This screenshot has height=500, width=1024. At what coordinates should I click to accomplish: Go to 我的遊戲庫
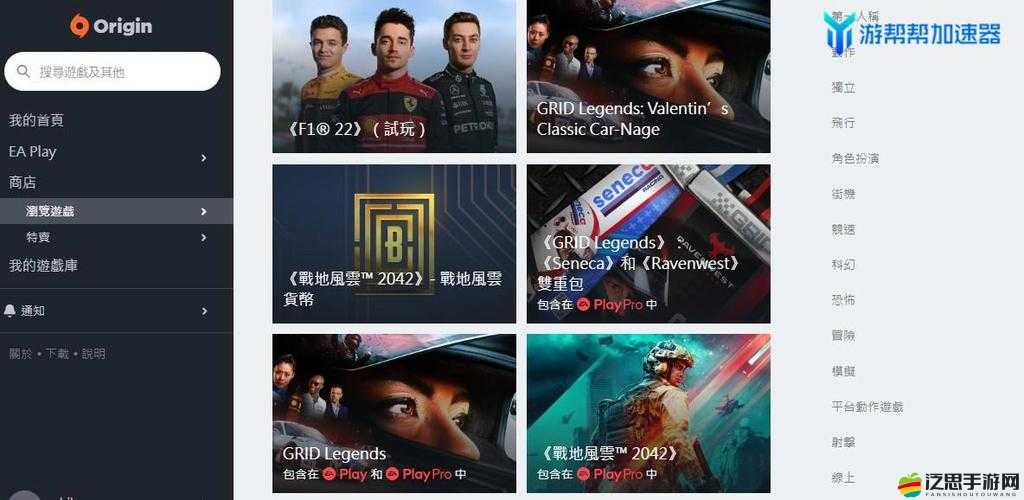tap(44, 265)
